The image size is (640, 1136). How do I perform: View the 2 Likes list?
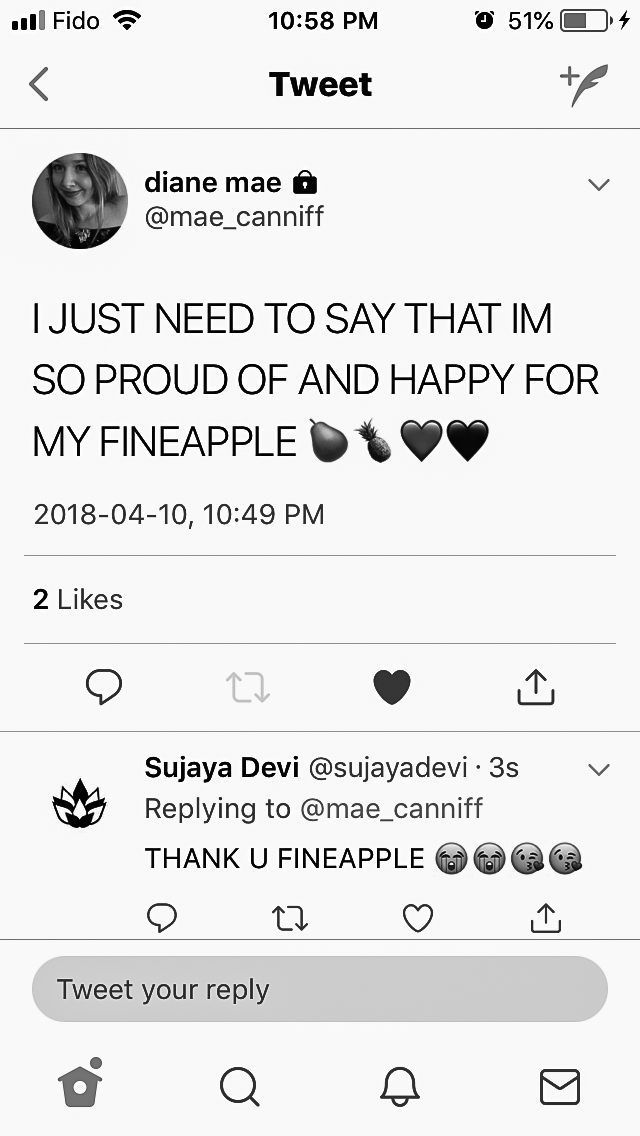pos(78,599)
